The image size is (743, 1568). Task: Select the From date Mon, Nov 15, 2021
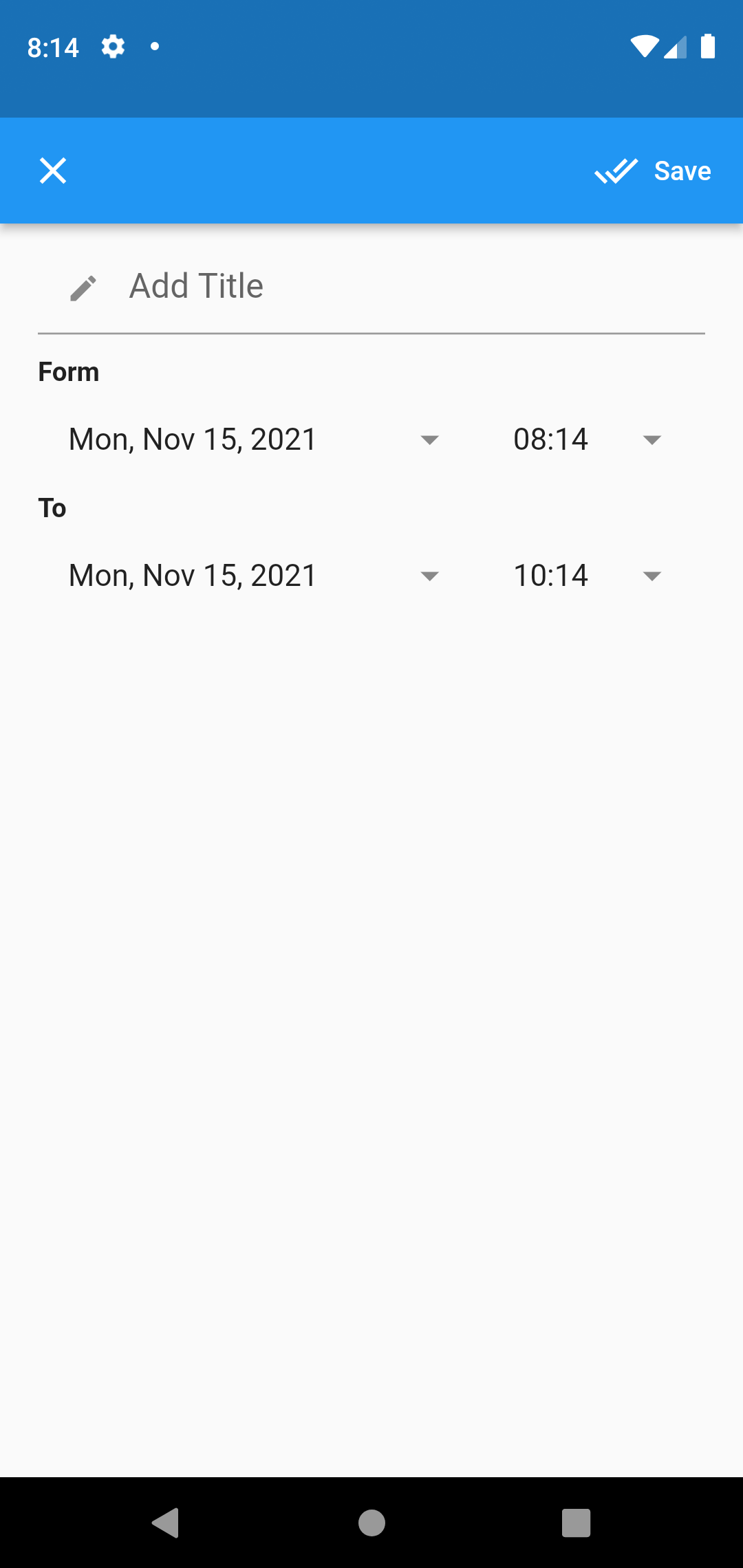tap(193, 439)
